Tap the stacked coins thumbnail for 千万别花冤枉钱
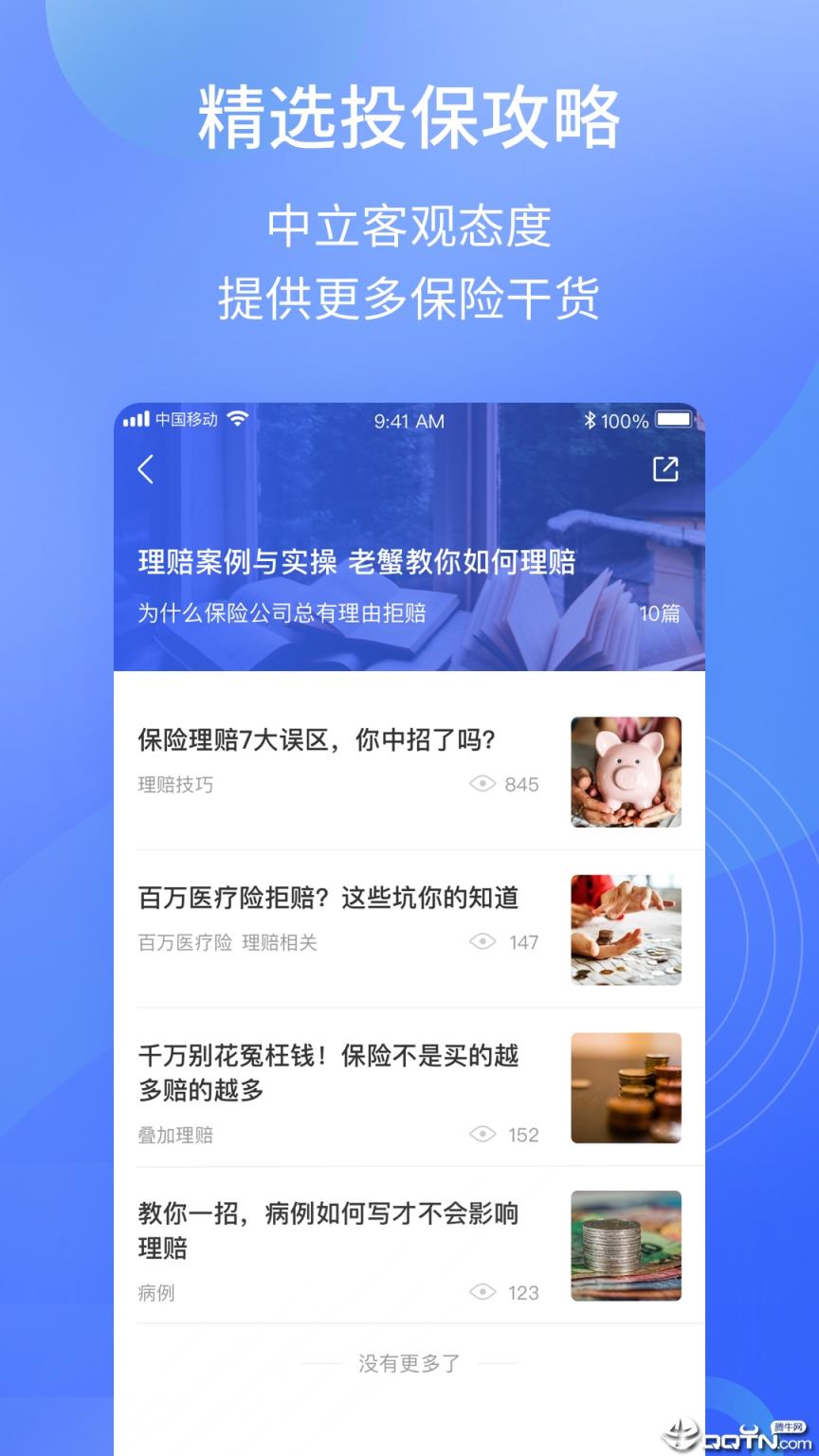The height and width of the screenshot is (1456, 819). 626,1088
